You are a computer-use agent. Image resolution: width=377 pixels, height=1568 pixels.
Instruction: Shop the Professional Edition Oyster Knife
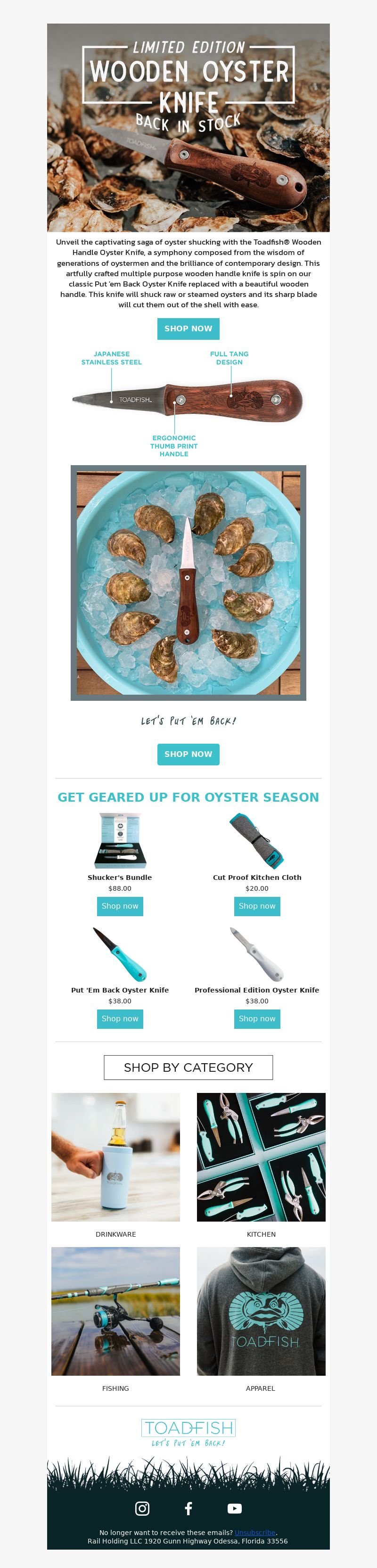[257, 1019]
